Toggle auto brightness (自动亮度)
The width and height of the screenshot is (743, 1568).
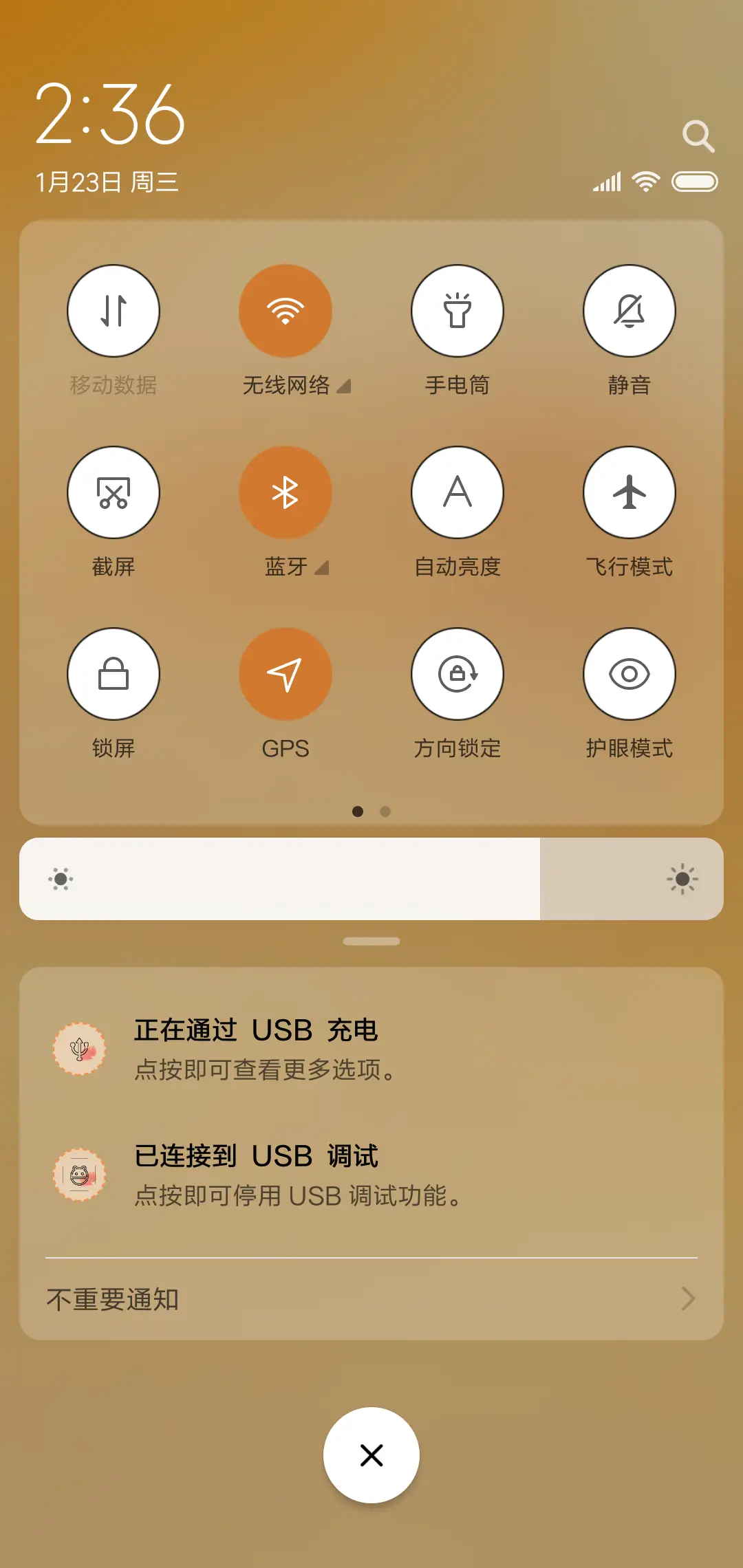(457, 492)
